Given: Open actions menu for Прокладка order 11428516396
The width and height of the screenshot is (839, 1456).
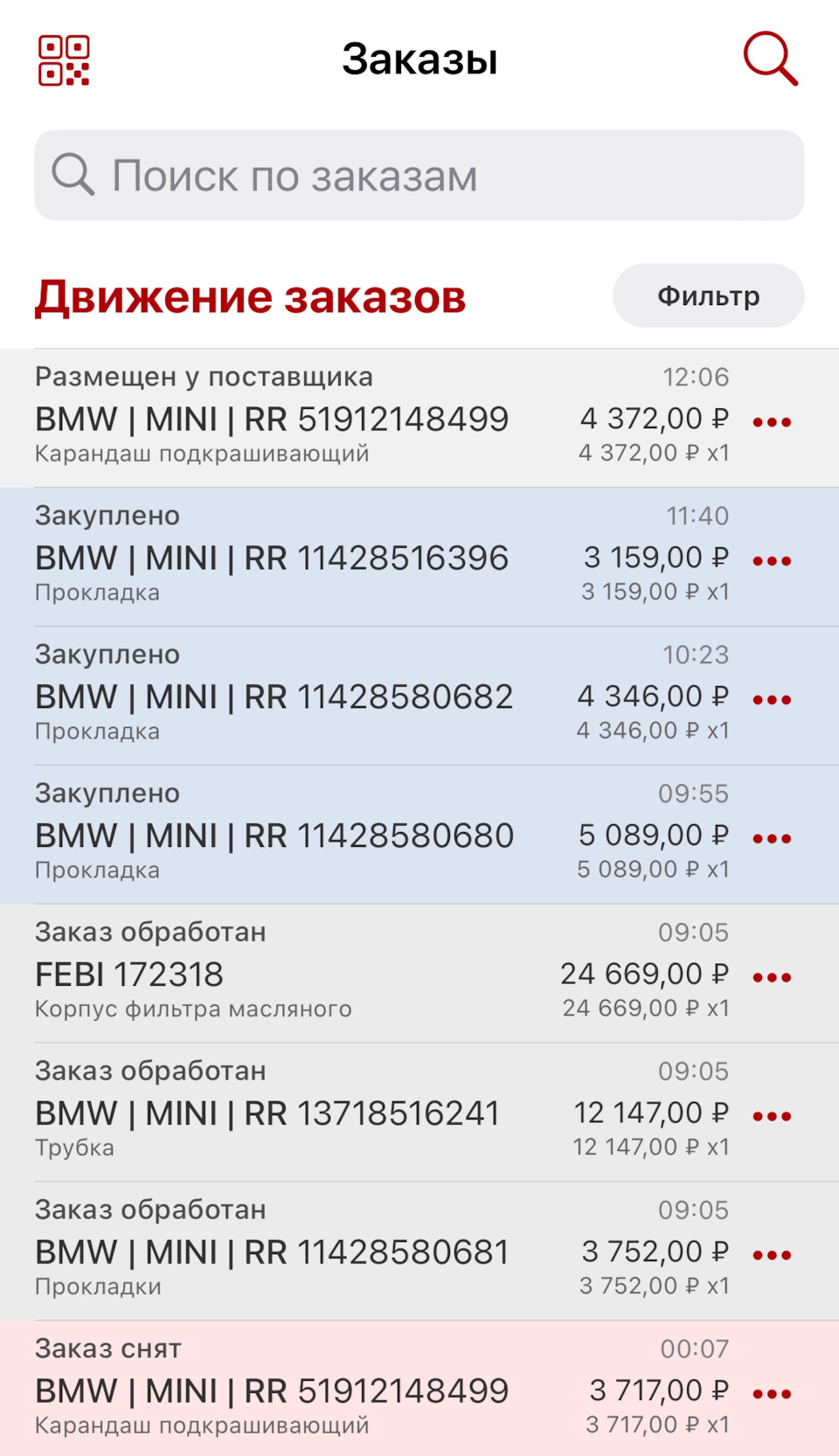Looking at the screenshot, I should coord(773,559).
